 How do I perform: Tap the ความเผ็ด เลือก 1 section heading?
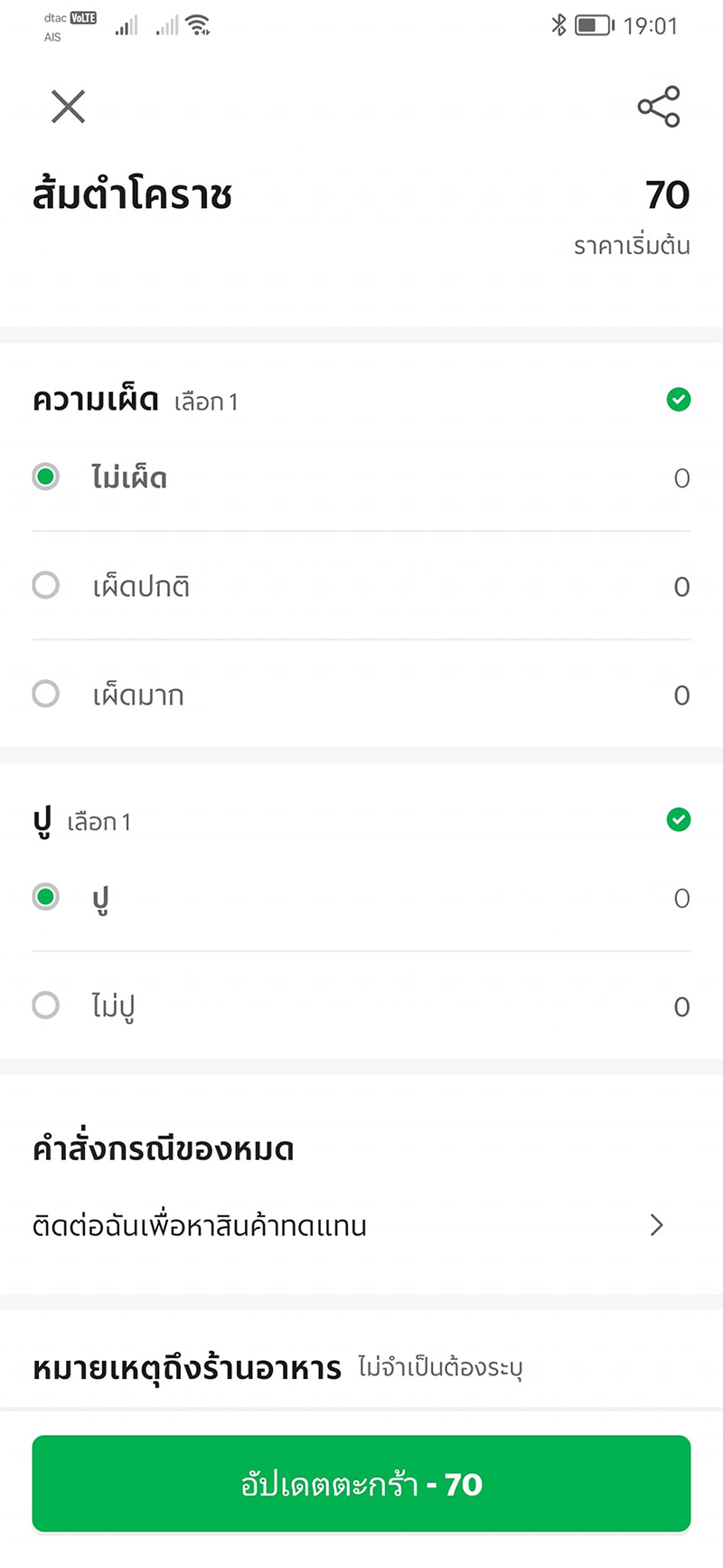pyautogui.click(x=131, y=399)
